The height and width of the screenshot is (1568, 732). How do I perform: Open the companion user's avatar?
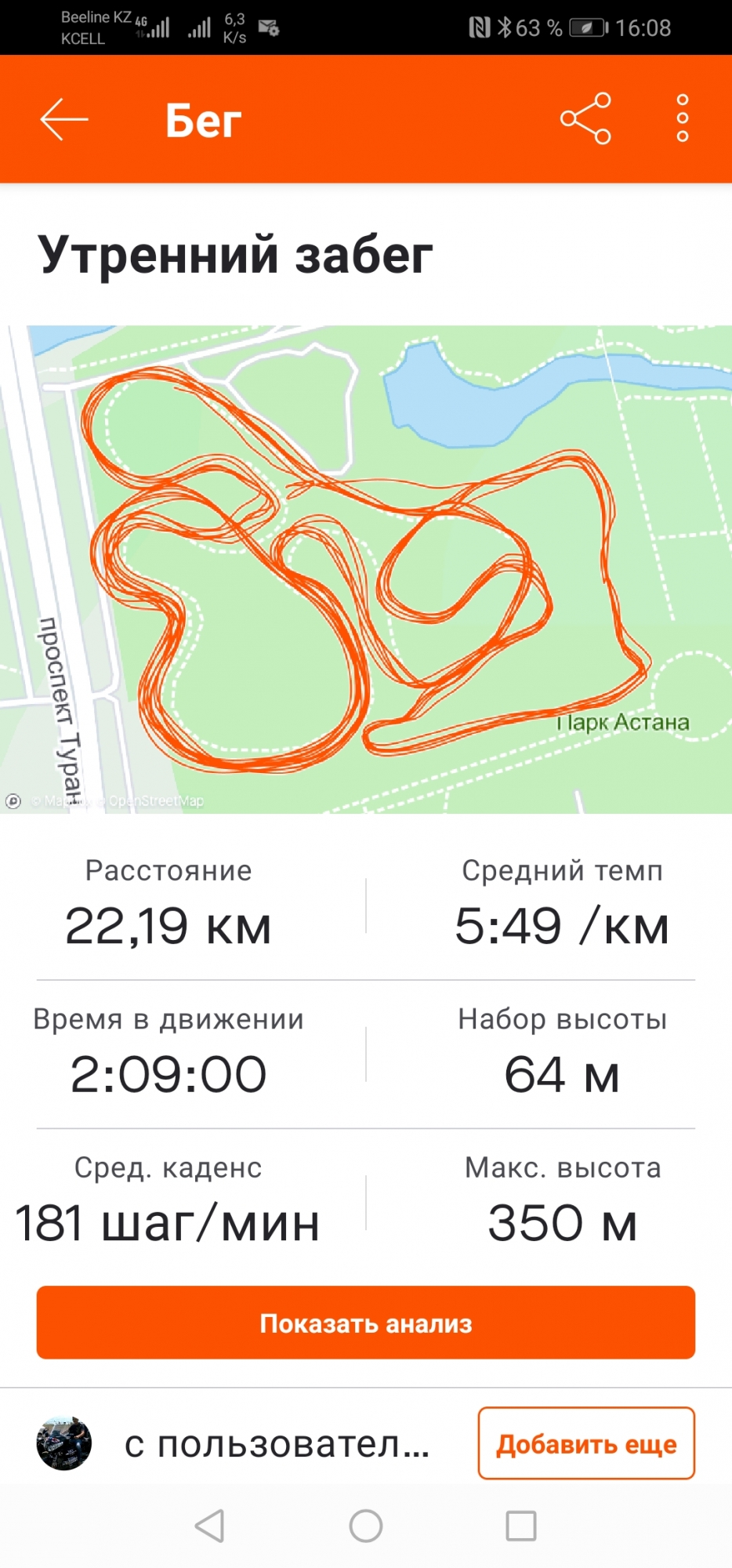[x=64, y=1443]
